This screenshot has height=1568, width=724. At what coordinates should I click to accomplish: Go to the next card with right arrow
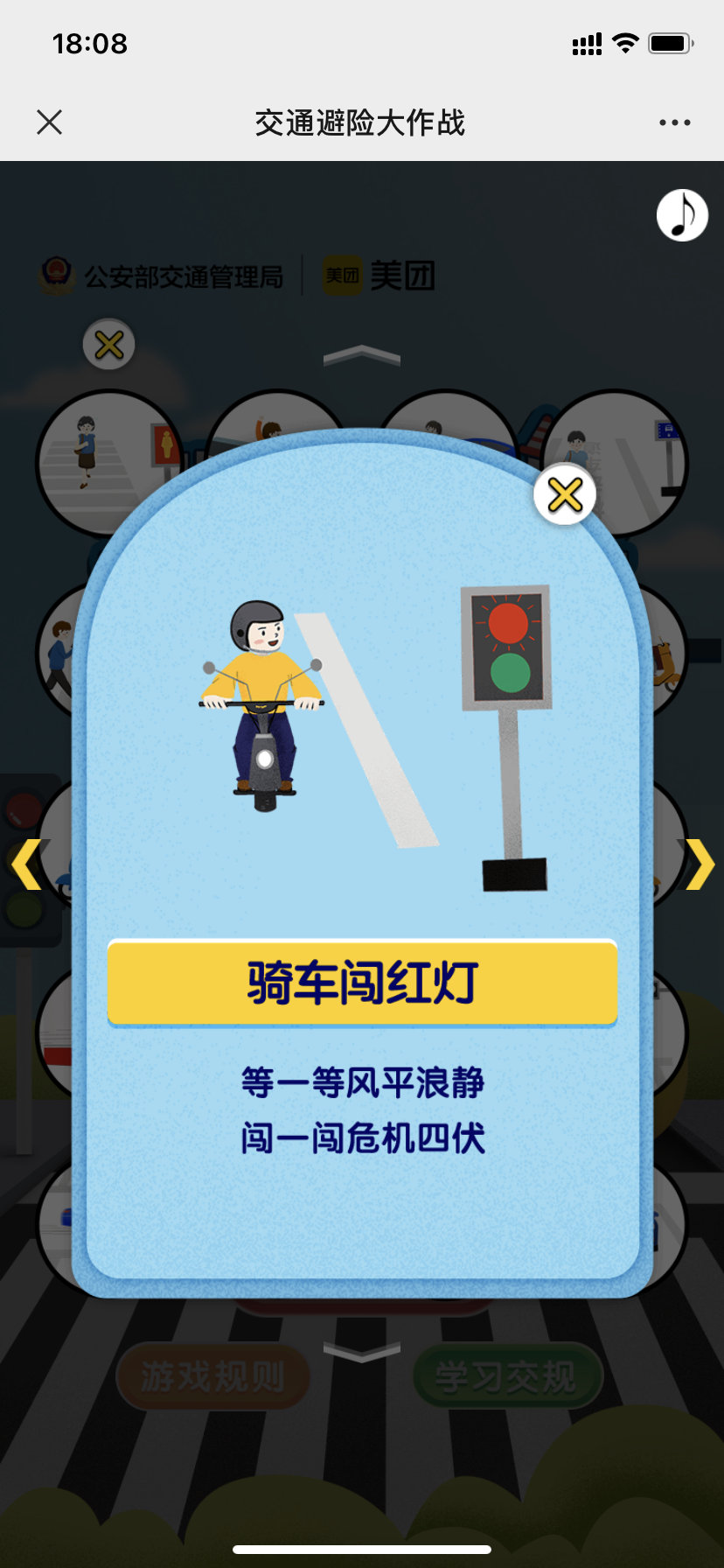(x=699, y=864)
